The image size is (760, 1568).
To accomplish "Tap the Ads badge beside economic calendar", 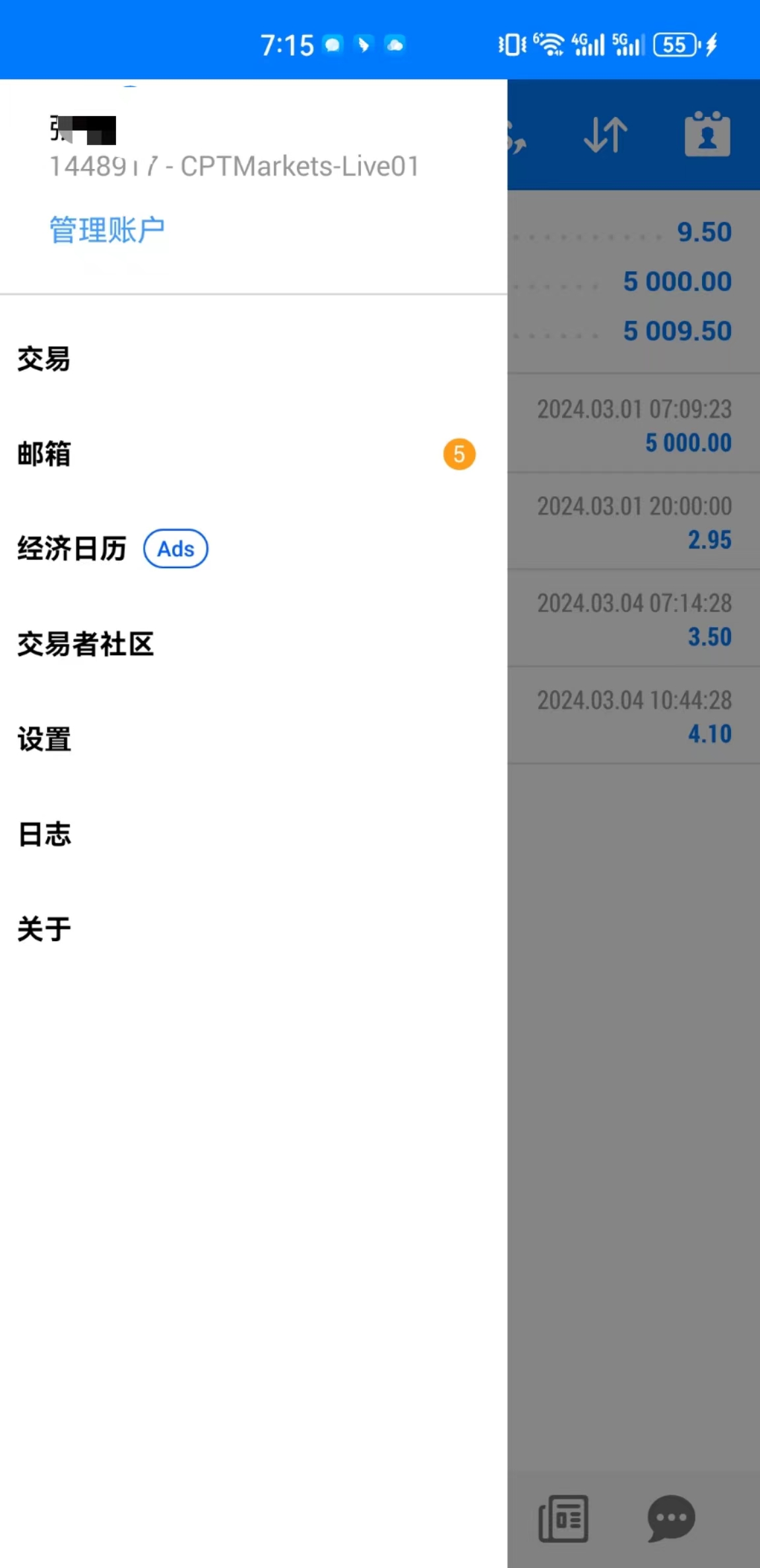I will click(174, 548).
